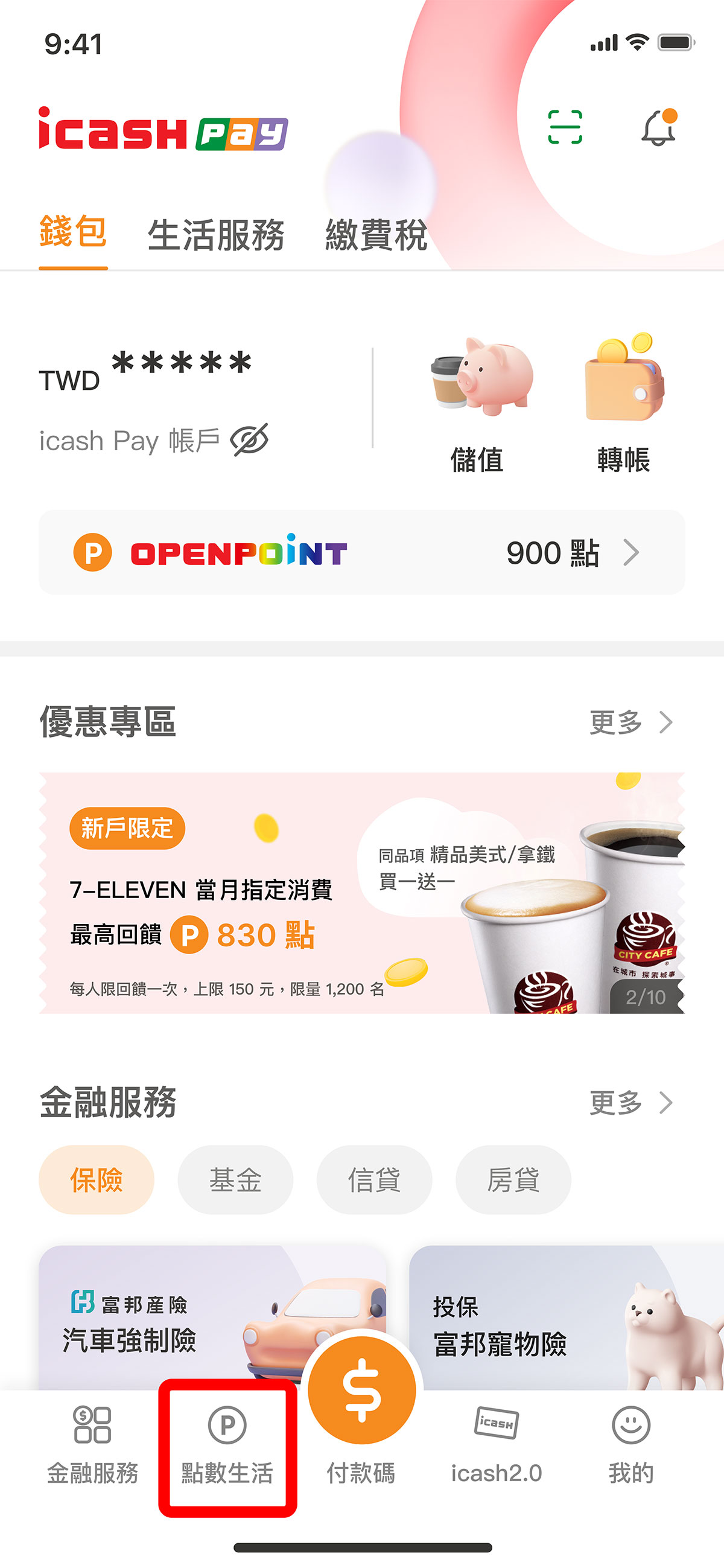Switch to the 繳費稅 top tab
Viewport: 724px width, 1568px height.
376,235
